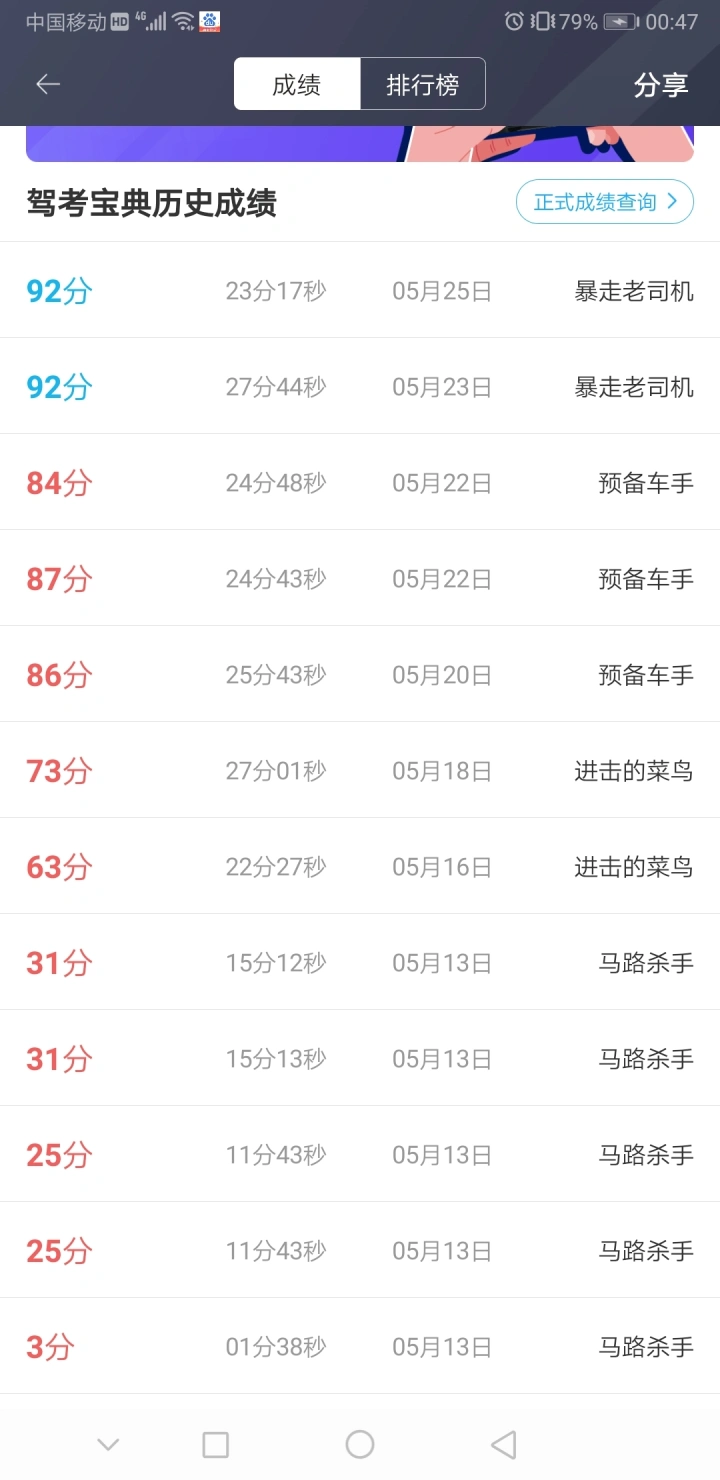
Task: Go back using the top-left arrow
Action: pyautogui.click(x=48, y=85)
